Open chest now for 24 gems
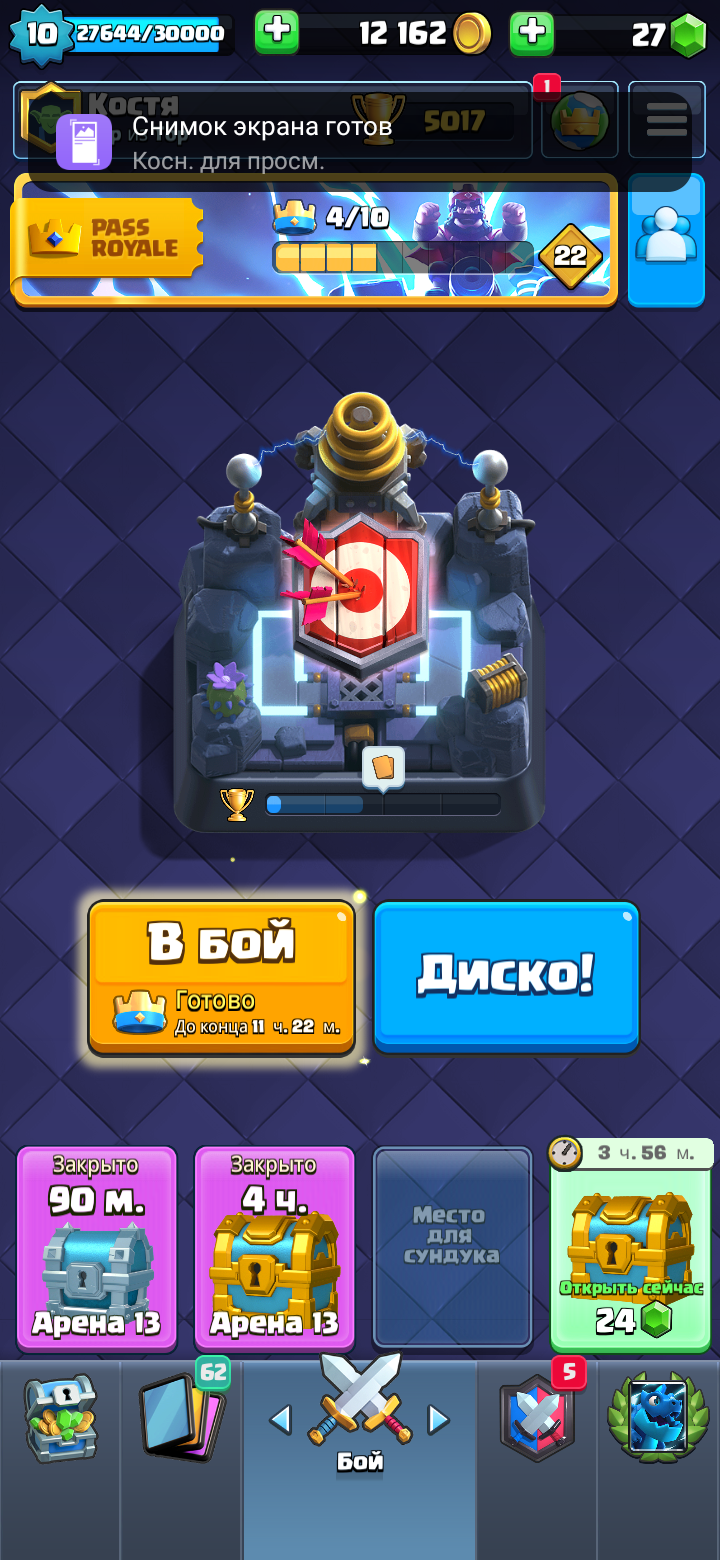Image resolution: width=720 pixels, height=1560 pixels. (632, 1245)
